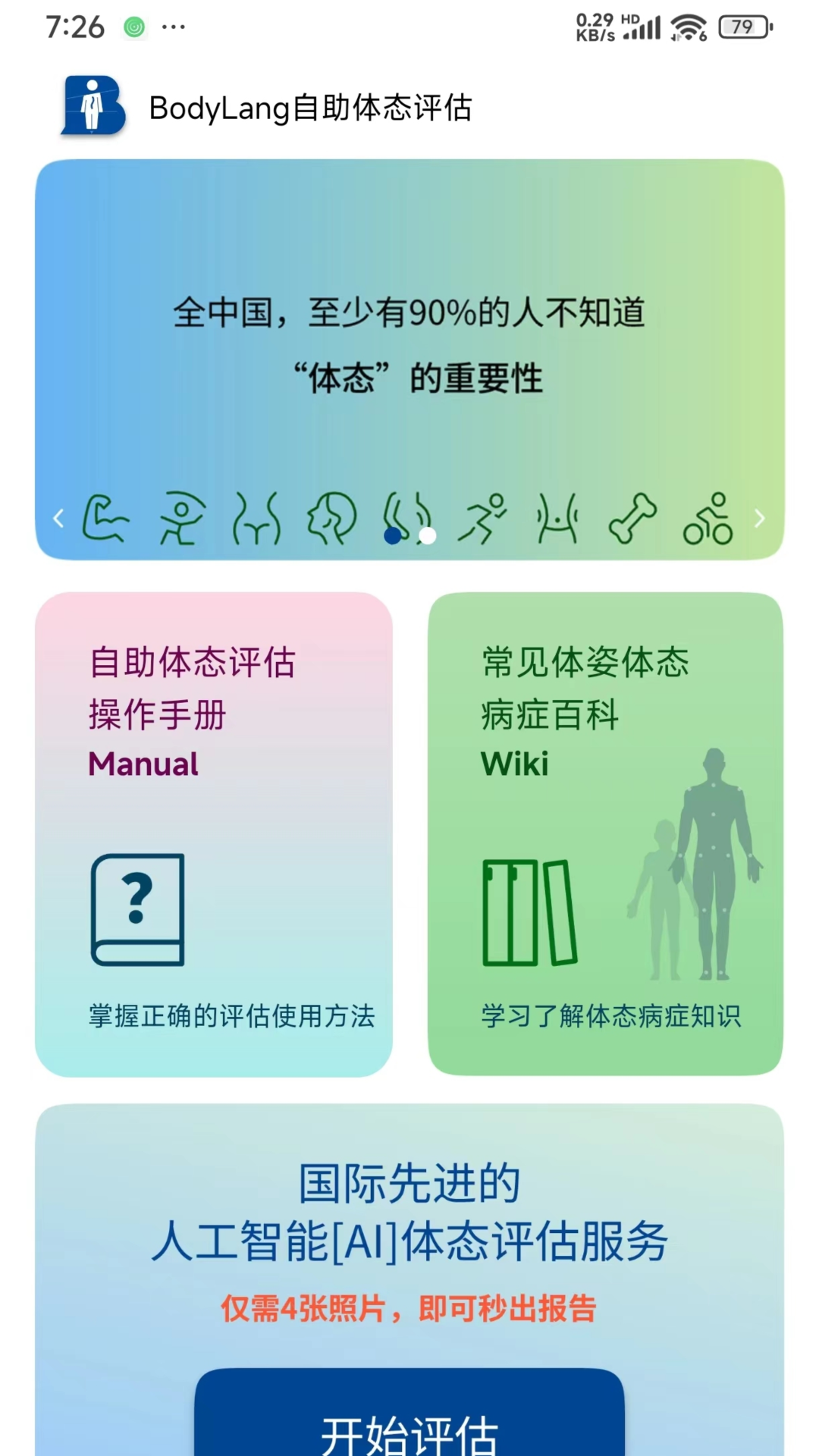Select the first blue carousel page indicator

tap(392, 535)
